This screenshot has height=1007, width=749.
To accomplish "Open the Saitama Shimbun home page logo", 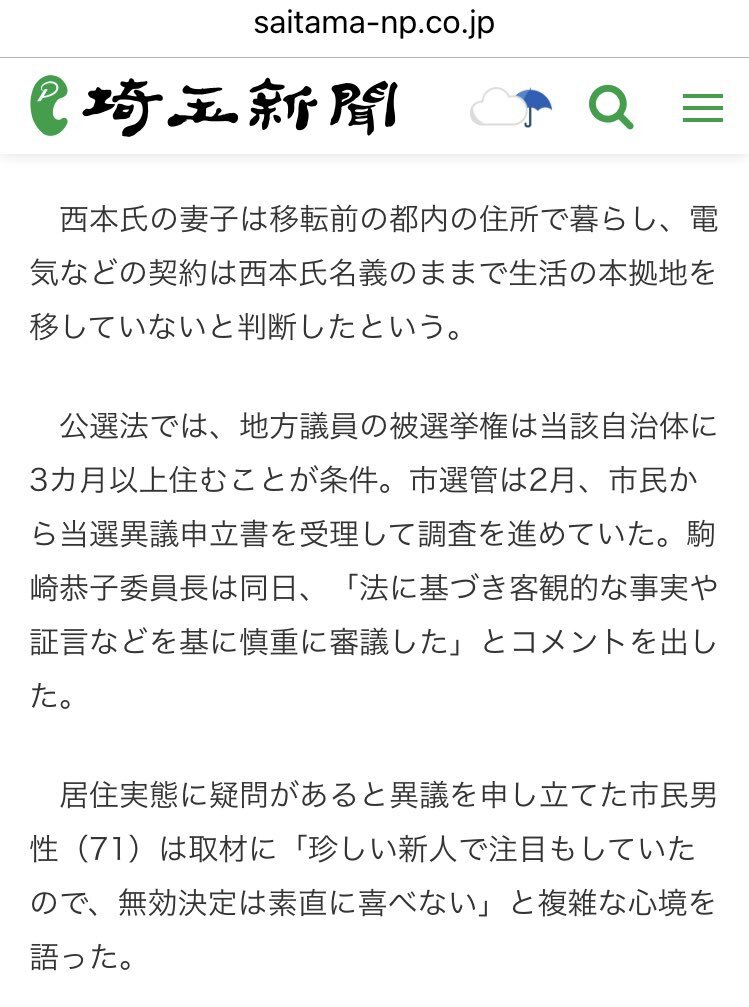I will point(213,106).
